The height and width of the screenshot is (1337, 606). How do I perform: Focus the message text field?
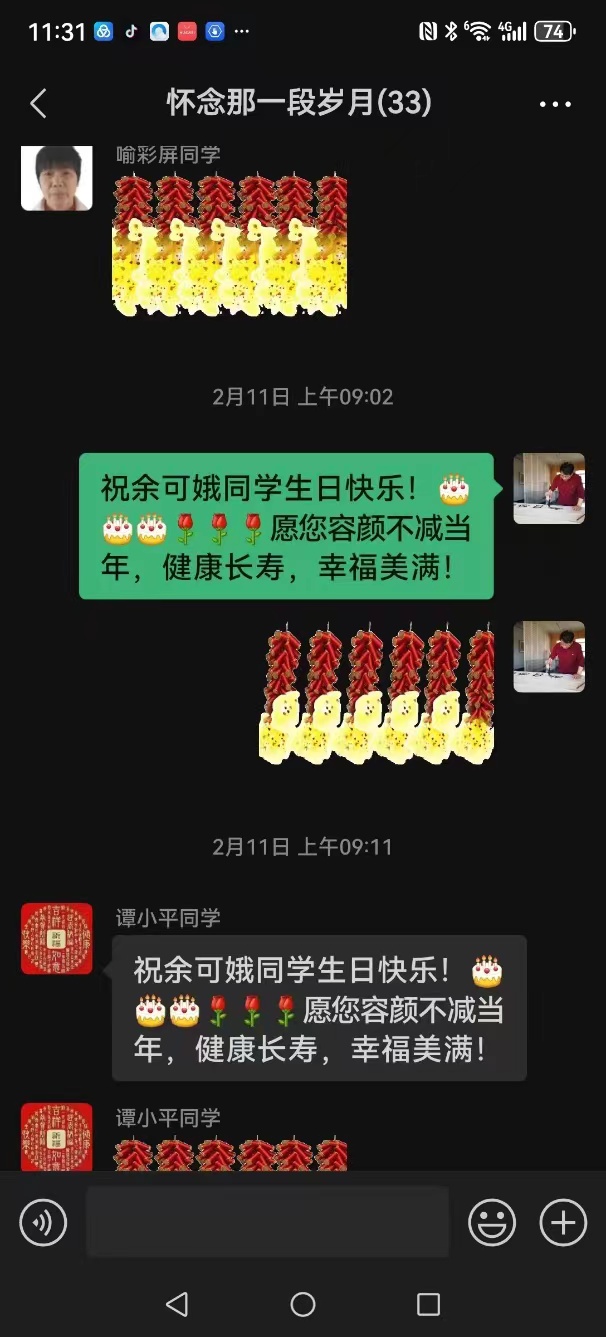coord(267,1222)
